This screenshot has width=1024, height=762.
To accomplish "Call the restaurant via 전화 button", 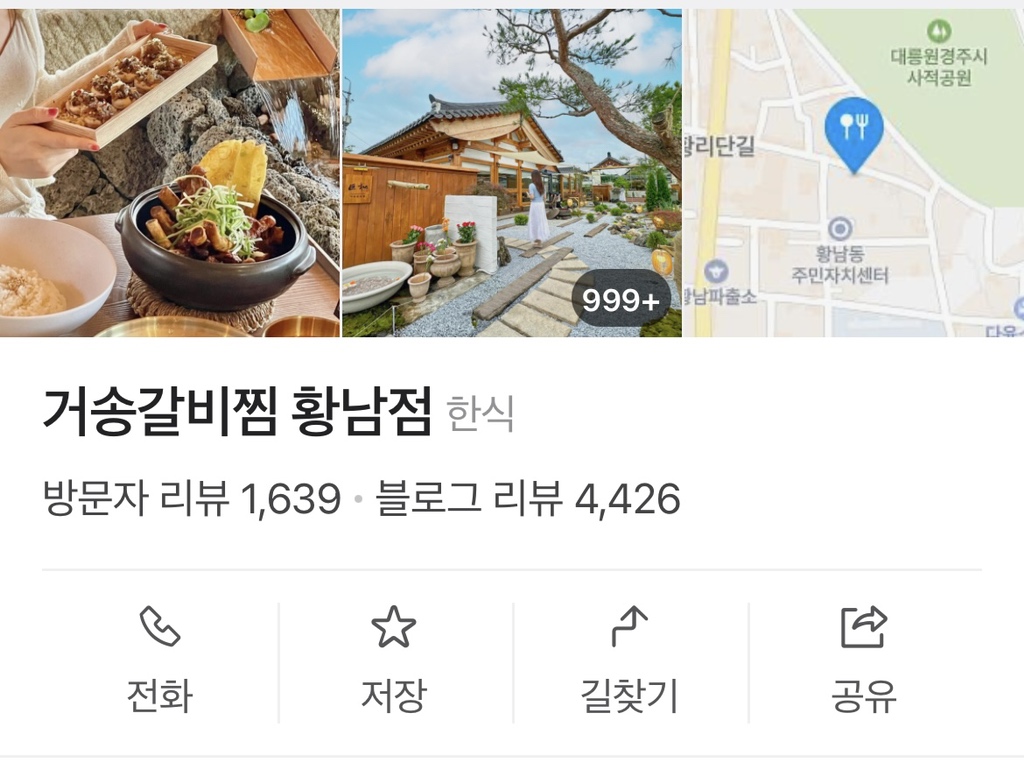I will [159, 660].
